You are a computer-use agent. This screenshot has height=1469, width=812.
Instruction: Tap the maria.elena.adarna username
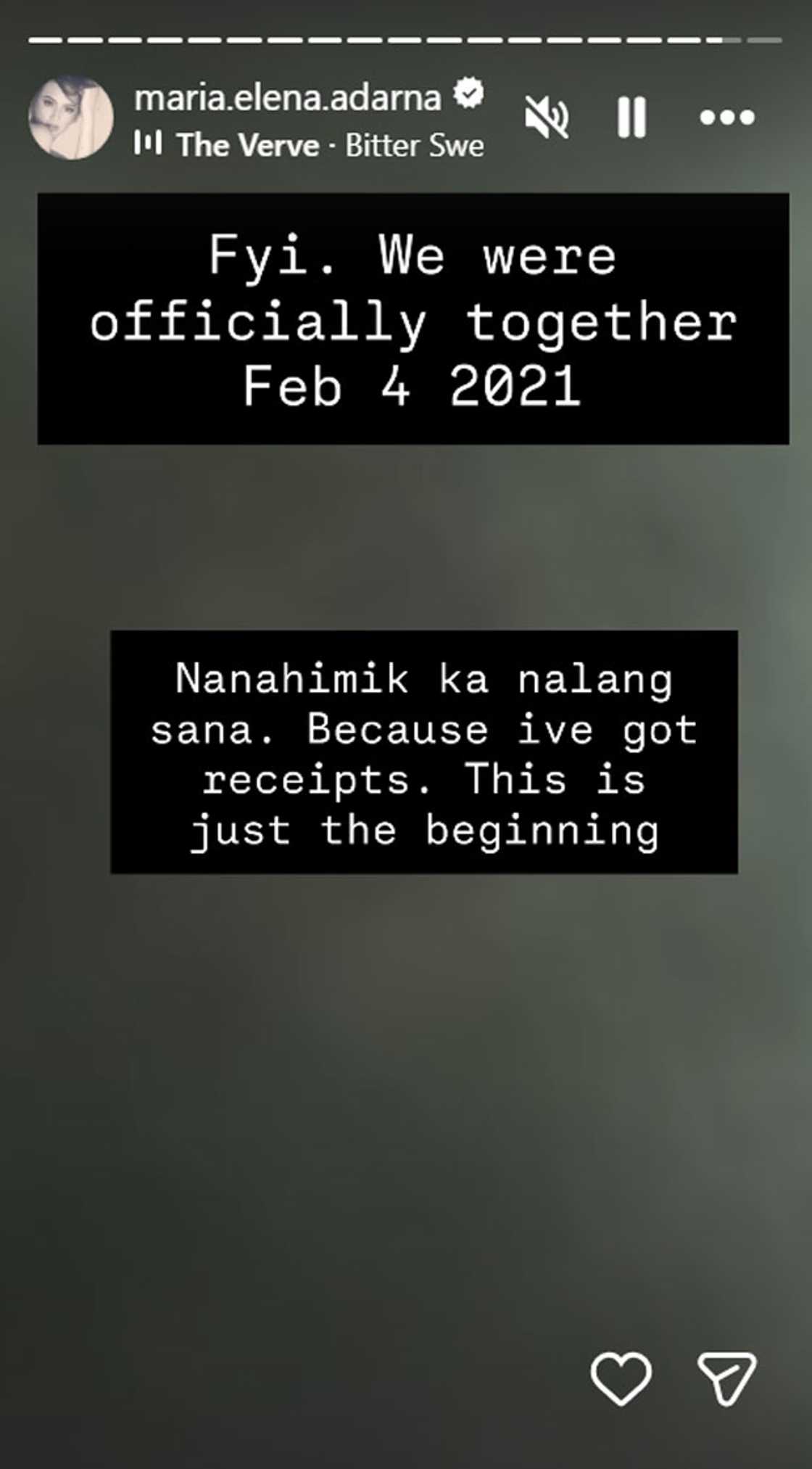click(288, 97)
